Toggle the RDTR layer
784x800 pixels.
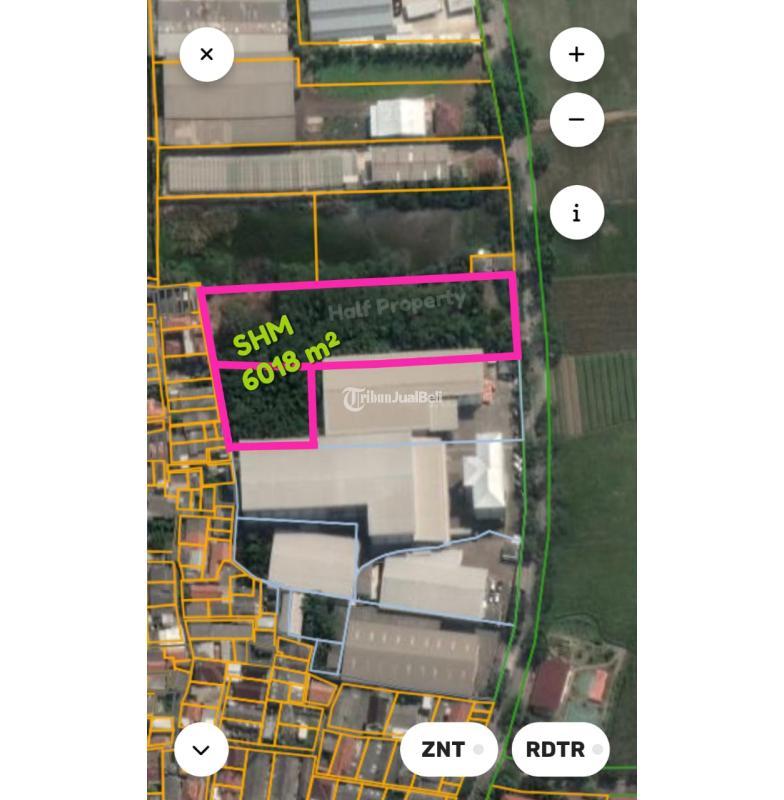pos(561,749)
